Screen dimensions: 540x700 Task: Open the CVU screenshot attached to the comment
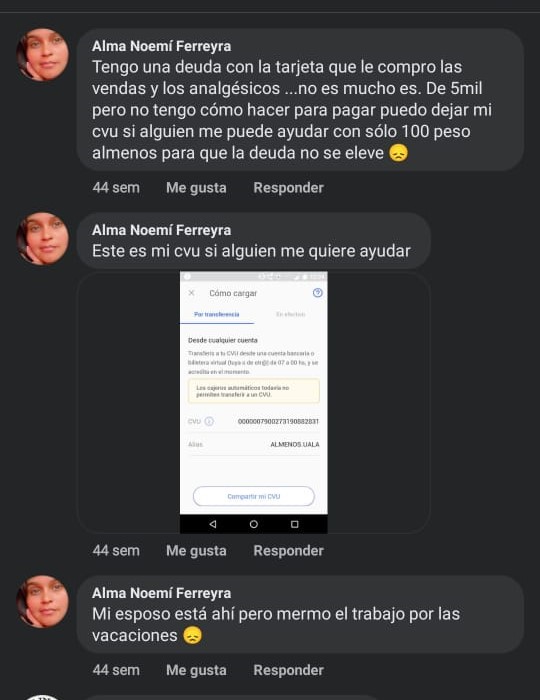pyautogui.click(x=253, y=402)
